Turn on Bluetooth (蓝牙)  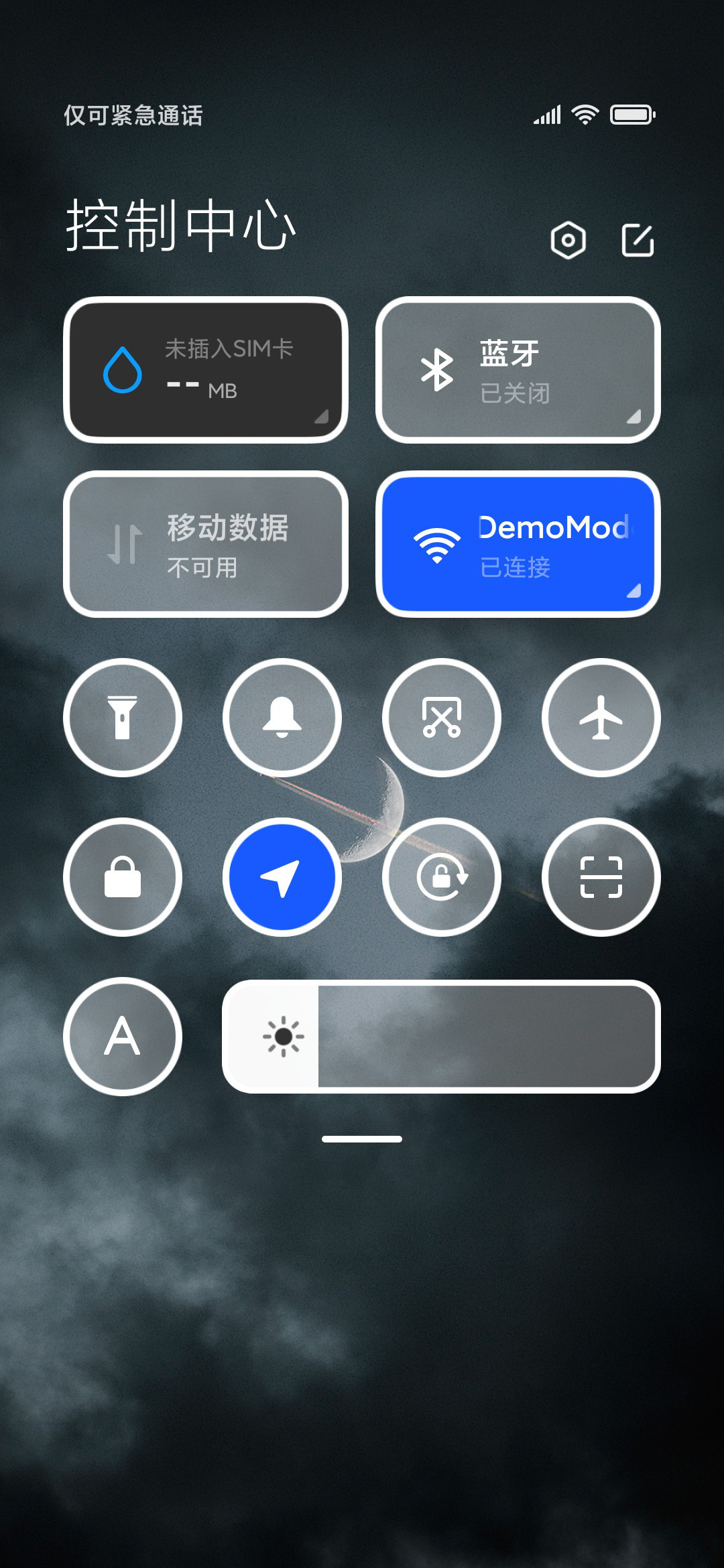point(518,370)
